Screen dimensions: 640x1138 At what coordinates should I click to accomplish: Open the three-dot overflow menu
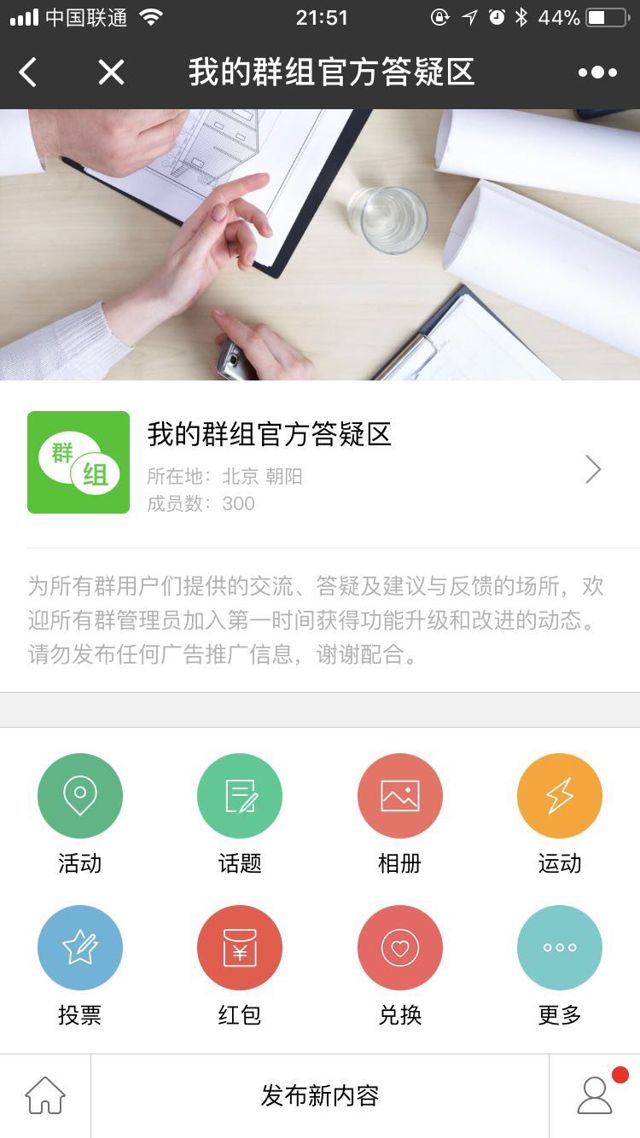(x=597, y=72)
